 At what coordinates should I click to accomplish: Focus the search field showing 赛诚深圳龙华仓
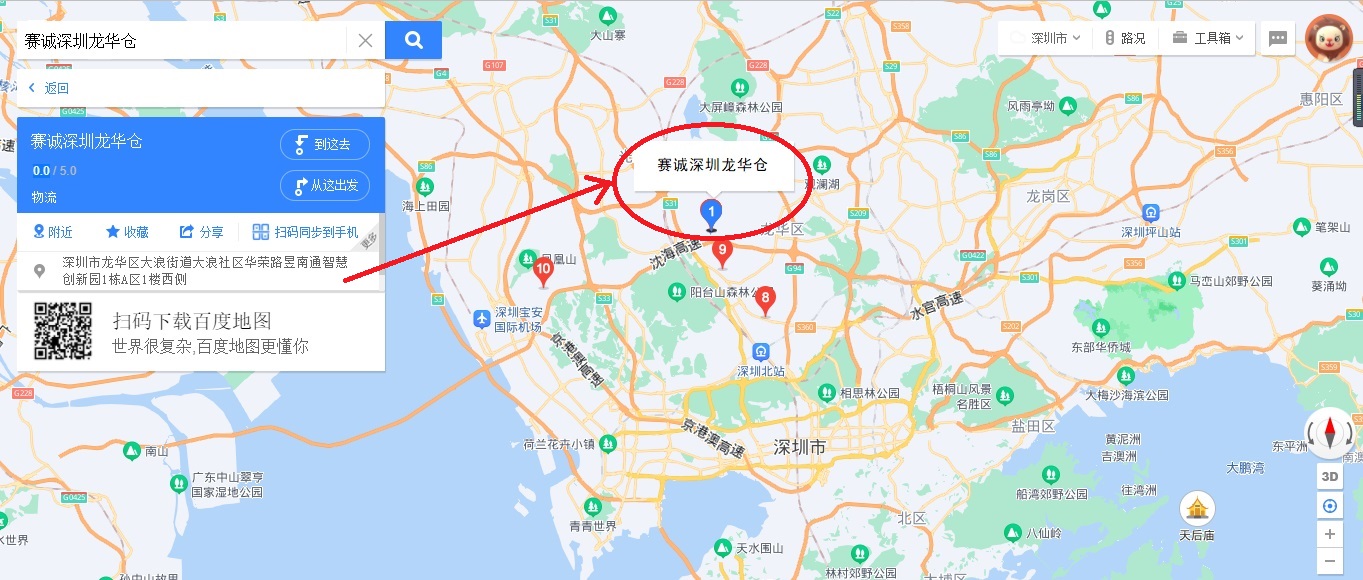click(180, 41)
